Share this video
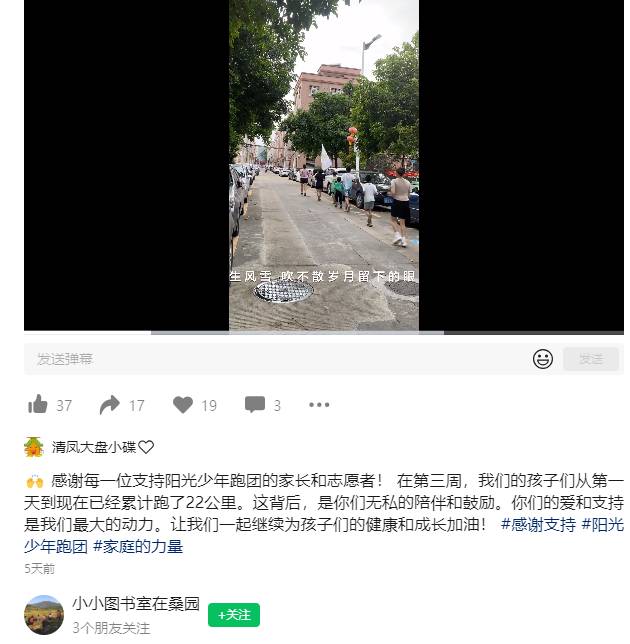Image resolution: width=630 pixels, height=644 pixels. click(x=110, y=405)
